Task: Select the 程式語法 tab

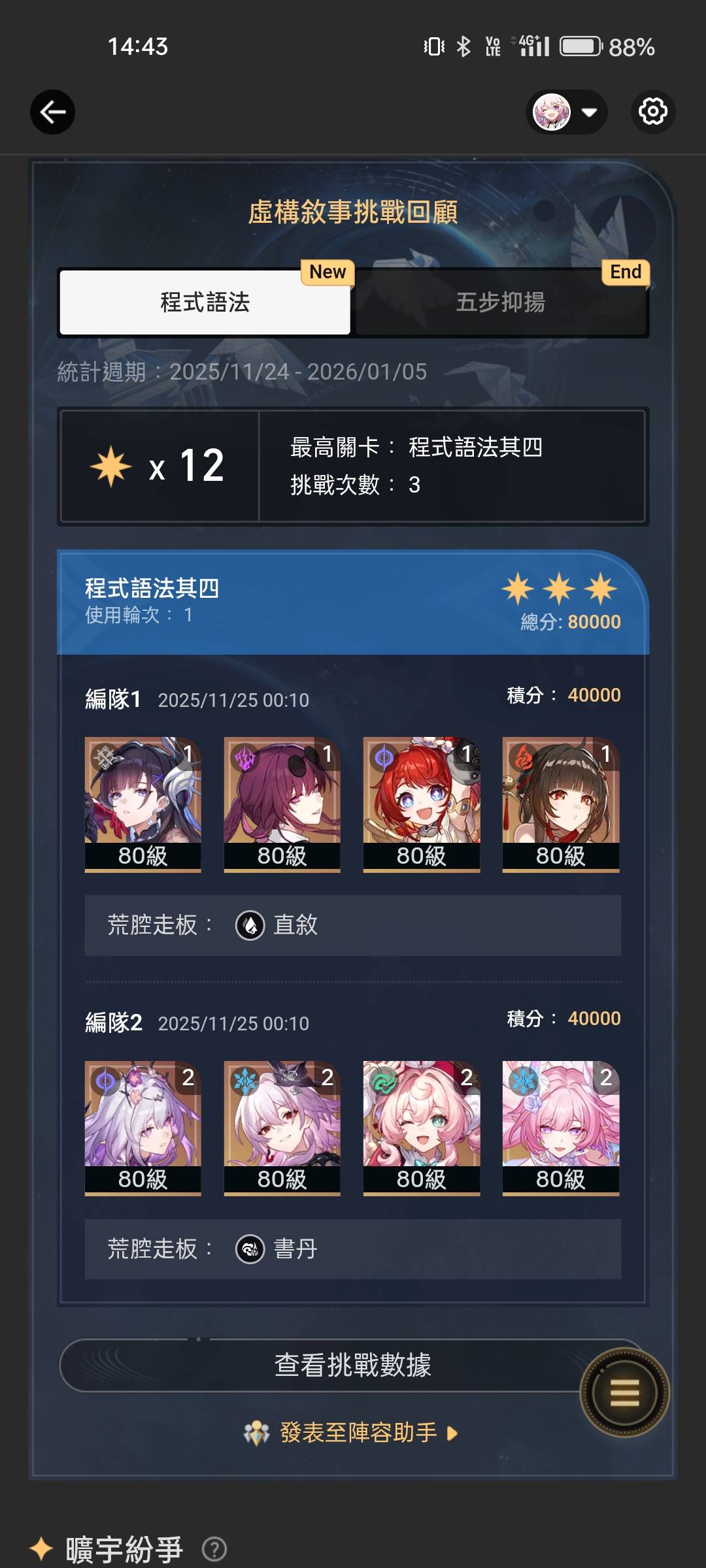Action: (205, 302)
